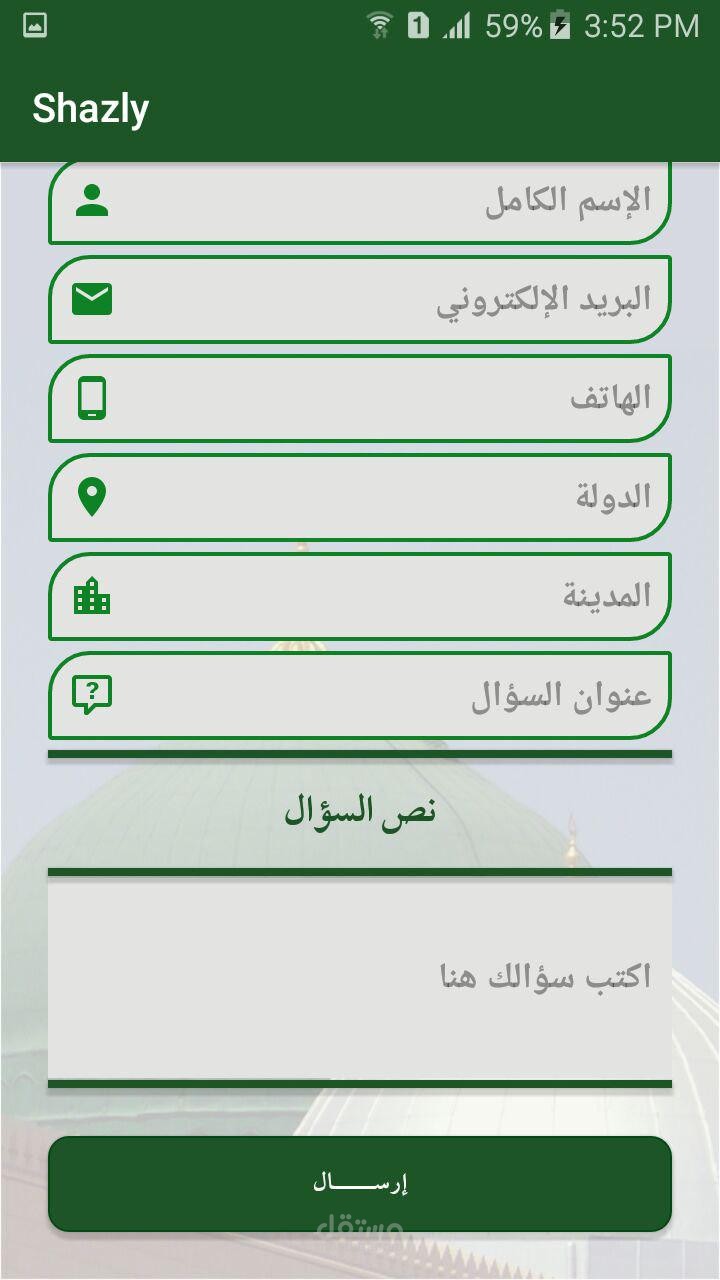Select the question title field (عنوان السؤال)
The height and width of the screenshot is (1280, 720).
360,695
